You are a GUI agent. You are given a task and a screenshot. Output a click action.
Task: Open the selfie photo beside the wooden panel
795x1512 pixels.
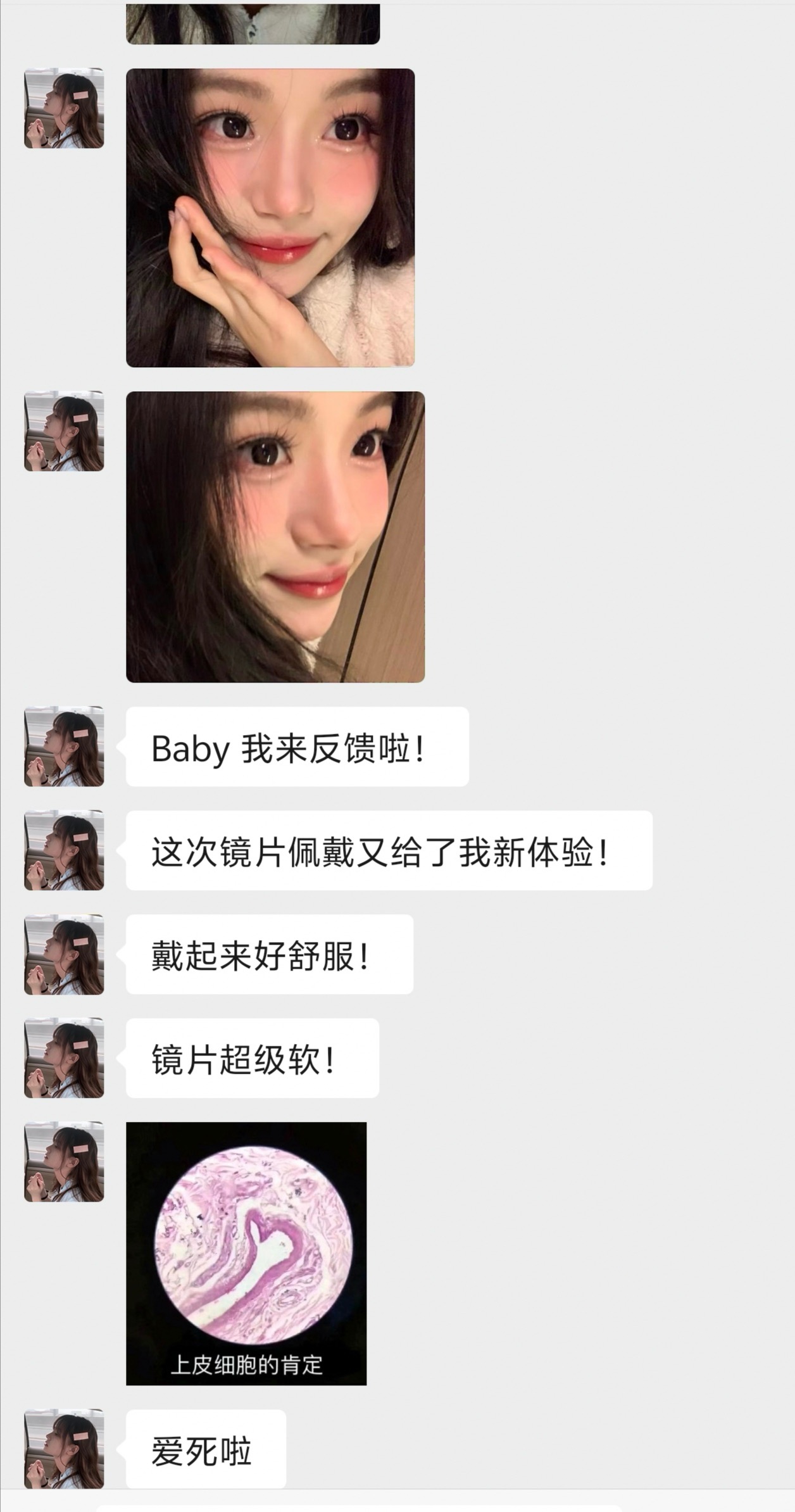(x=275, y=537)
